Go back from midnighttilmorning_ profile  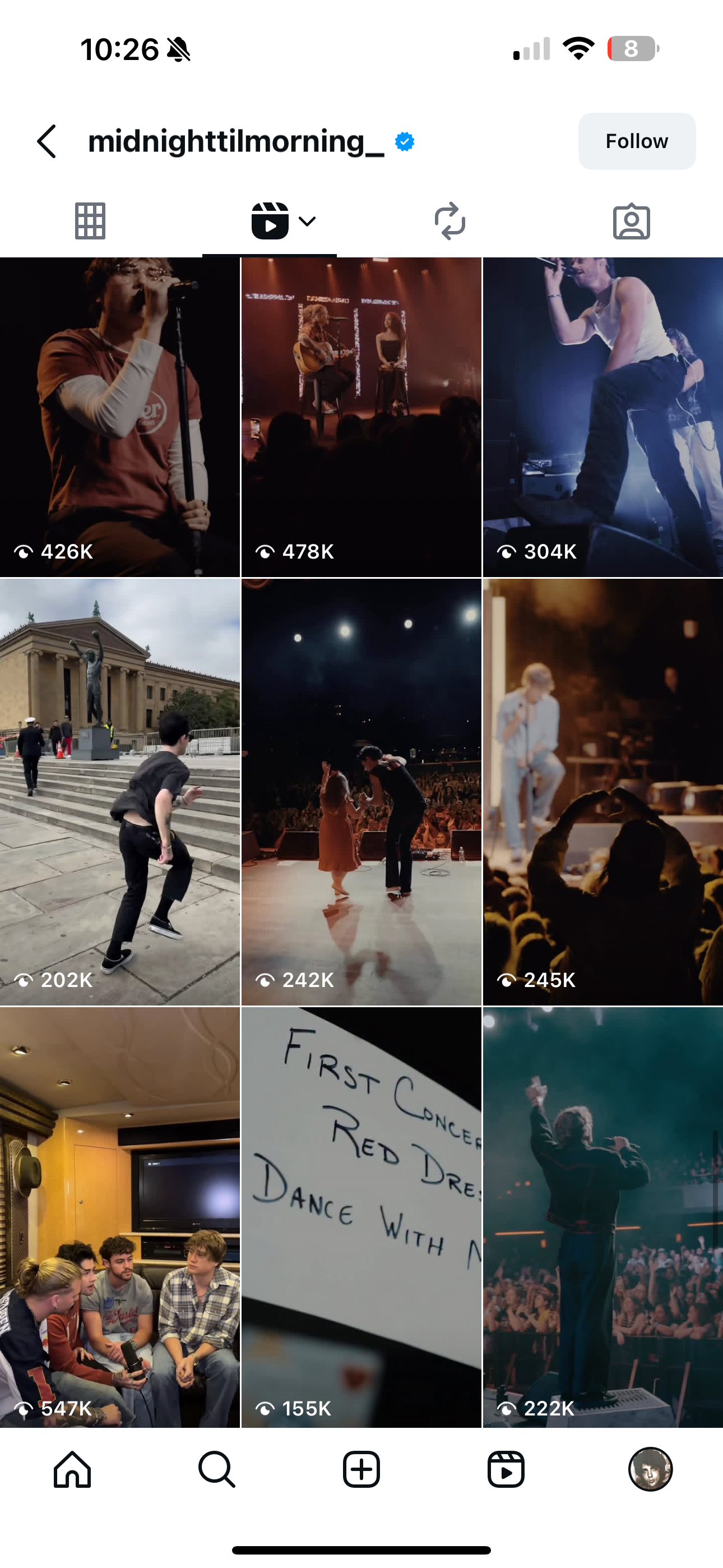point(47,142)
